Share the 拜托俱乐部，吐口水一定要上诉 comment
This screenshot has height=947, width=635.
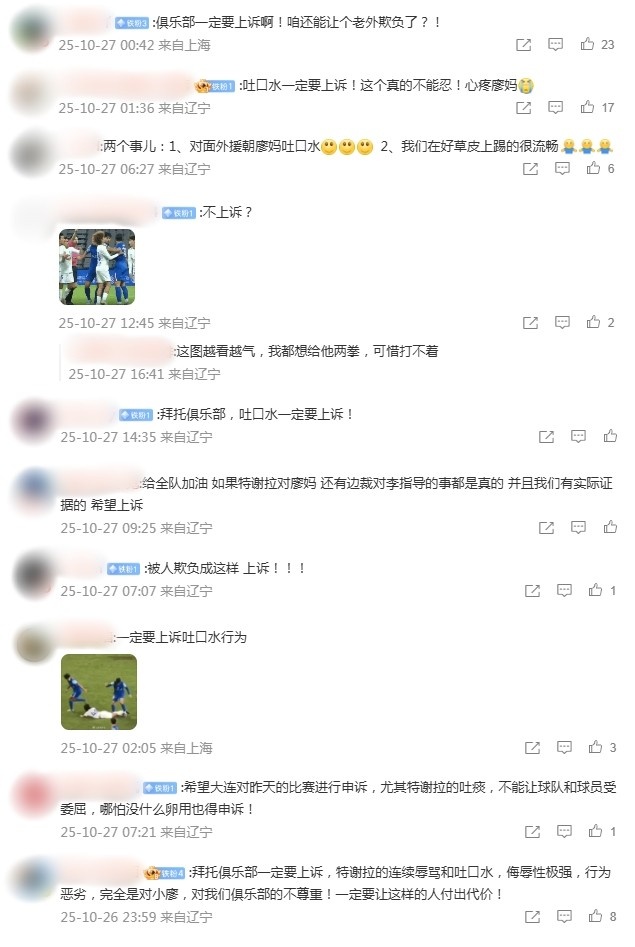pyautogui.click(x=546, y=437)
